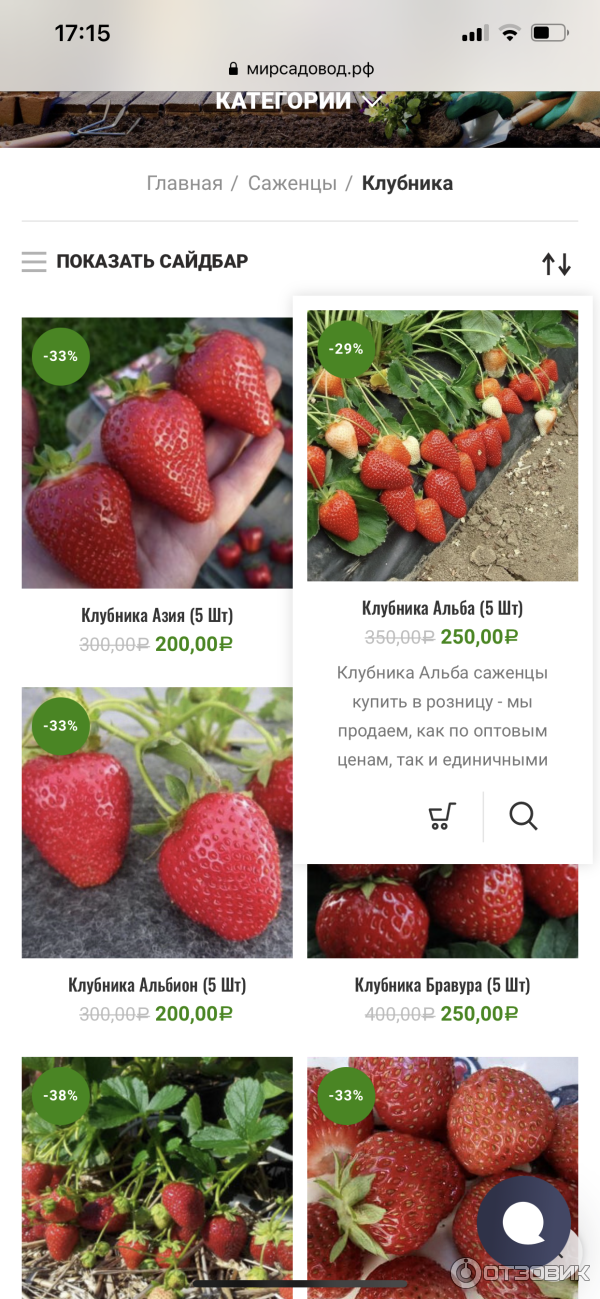Viewport: 600px width, 1299px height.
Task: Add Клубника Альба to cart
Action: (x=442, y=817)
